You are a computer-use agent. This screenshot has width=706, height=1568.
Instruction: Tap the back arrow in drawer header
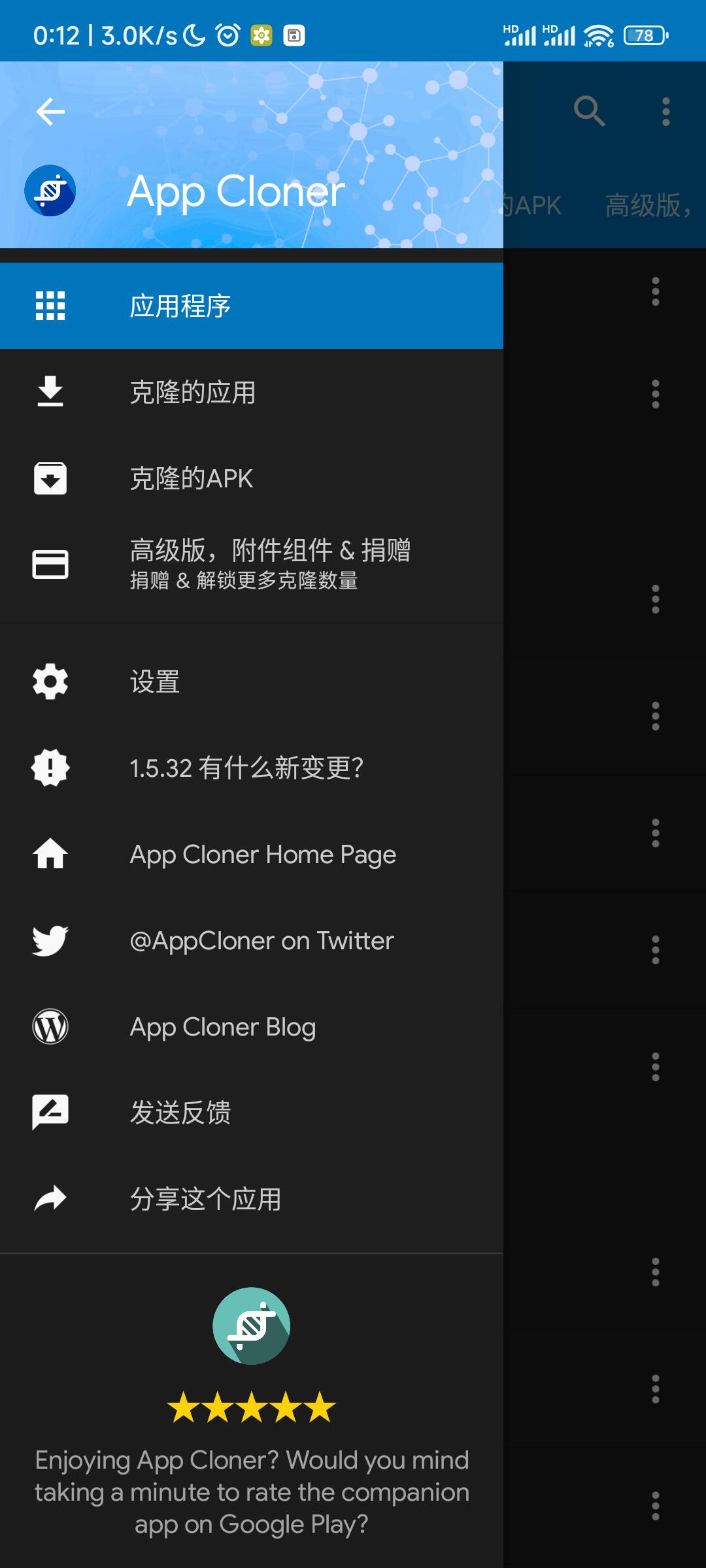point(50,112)
